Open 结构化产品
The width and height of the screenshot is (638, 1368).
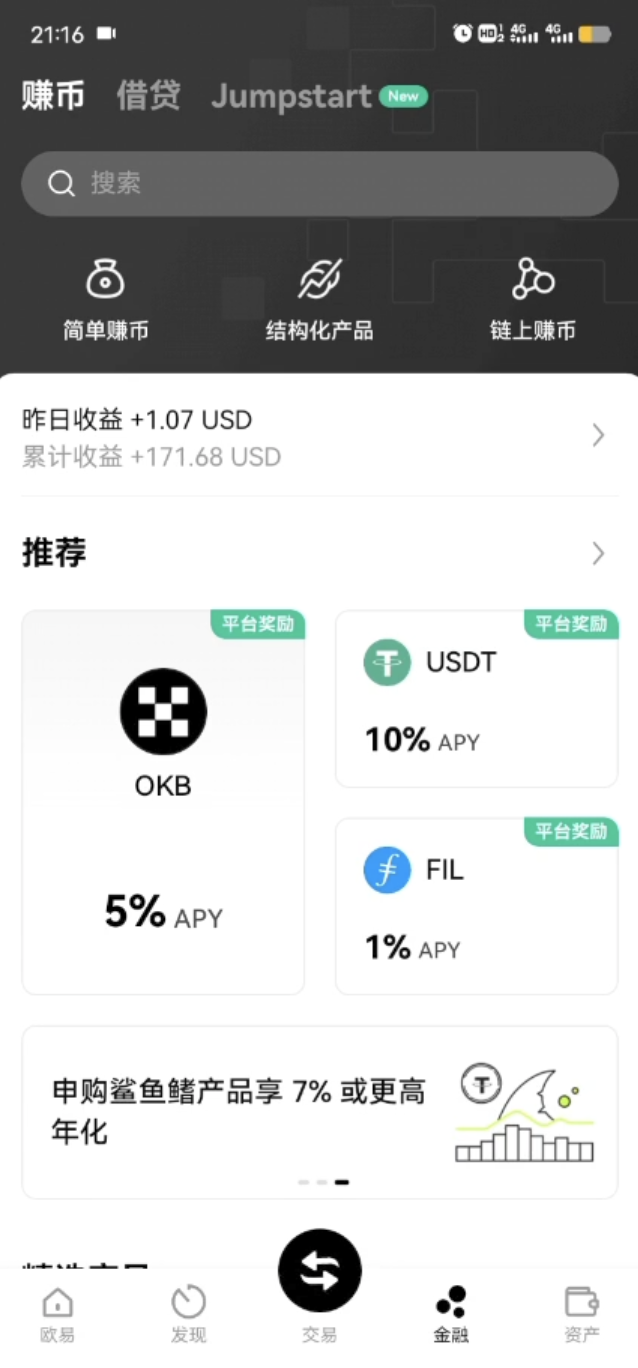point(319,299)
